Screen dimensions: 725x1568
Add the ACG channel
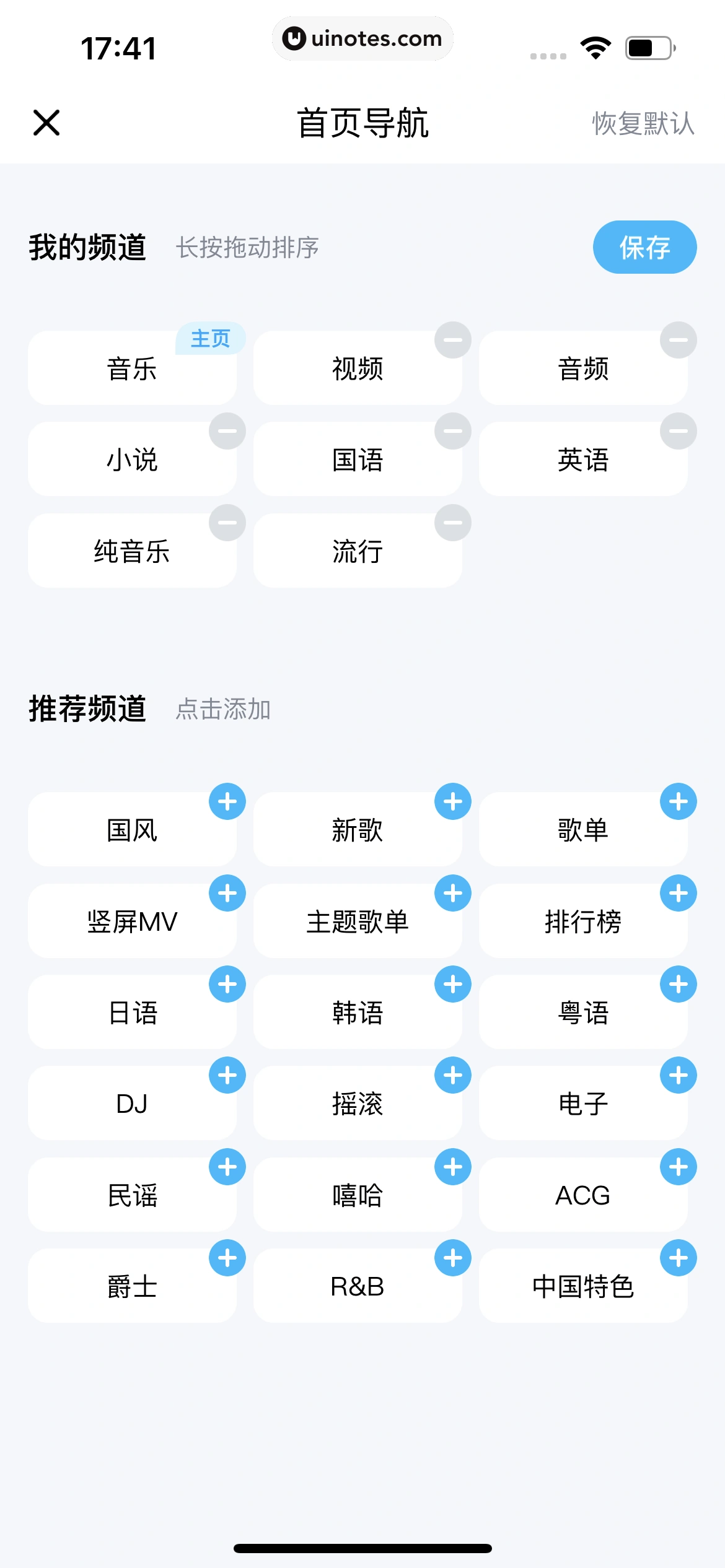[x=679, y=1167]
